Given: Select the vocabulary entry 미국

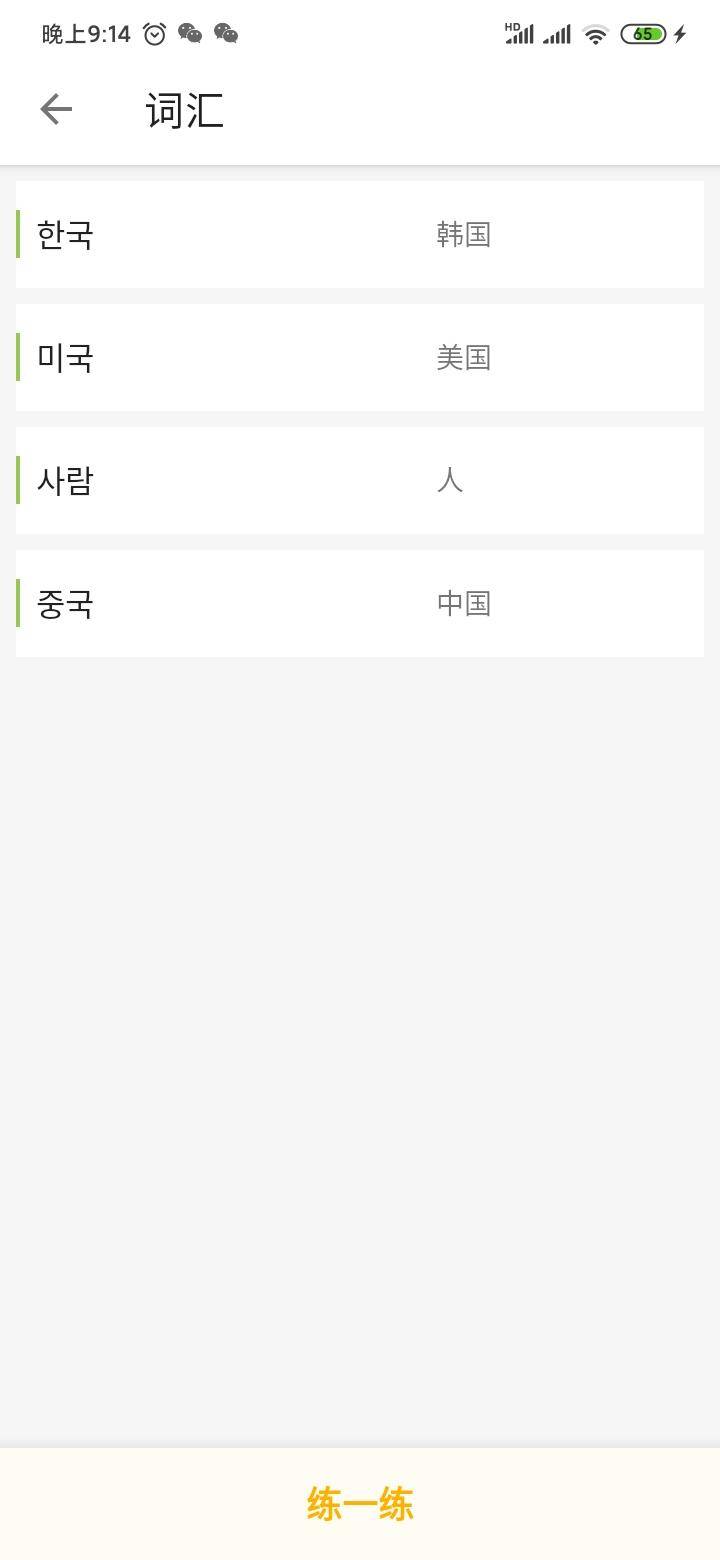Looking at the screenshot, I should 65,357.
